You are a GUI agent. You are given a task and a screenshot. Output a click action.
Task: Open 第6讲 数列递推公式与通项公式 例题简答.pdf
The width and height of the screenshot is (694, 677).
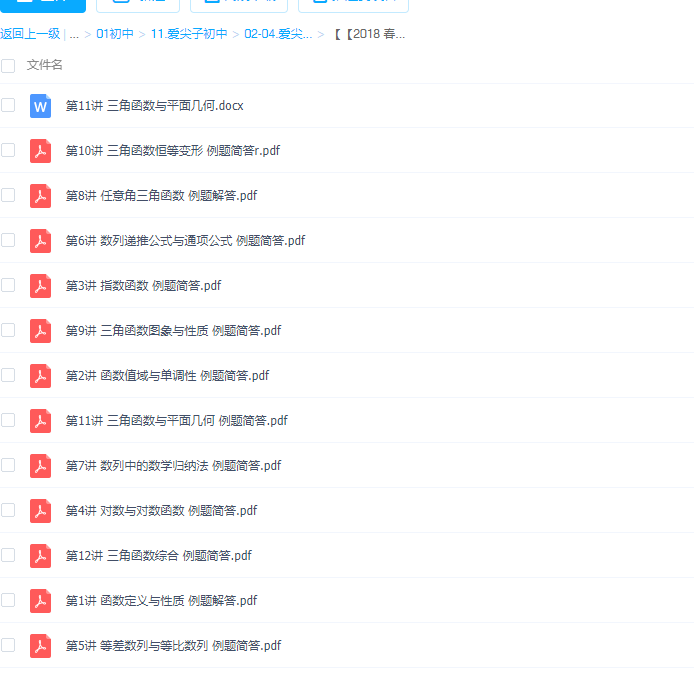click(x=185, y=240)
